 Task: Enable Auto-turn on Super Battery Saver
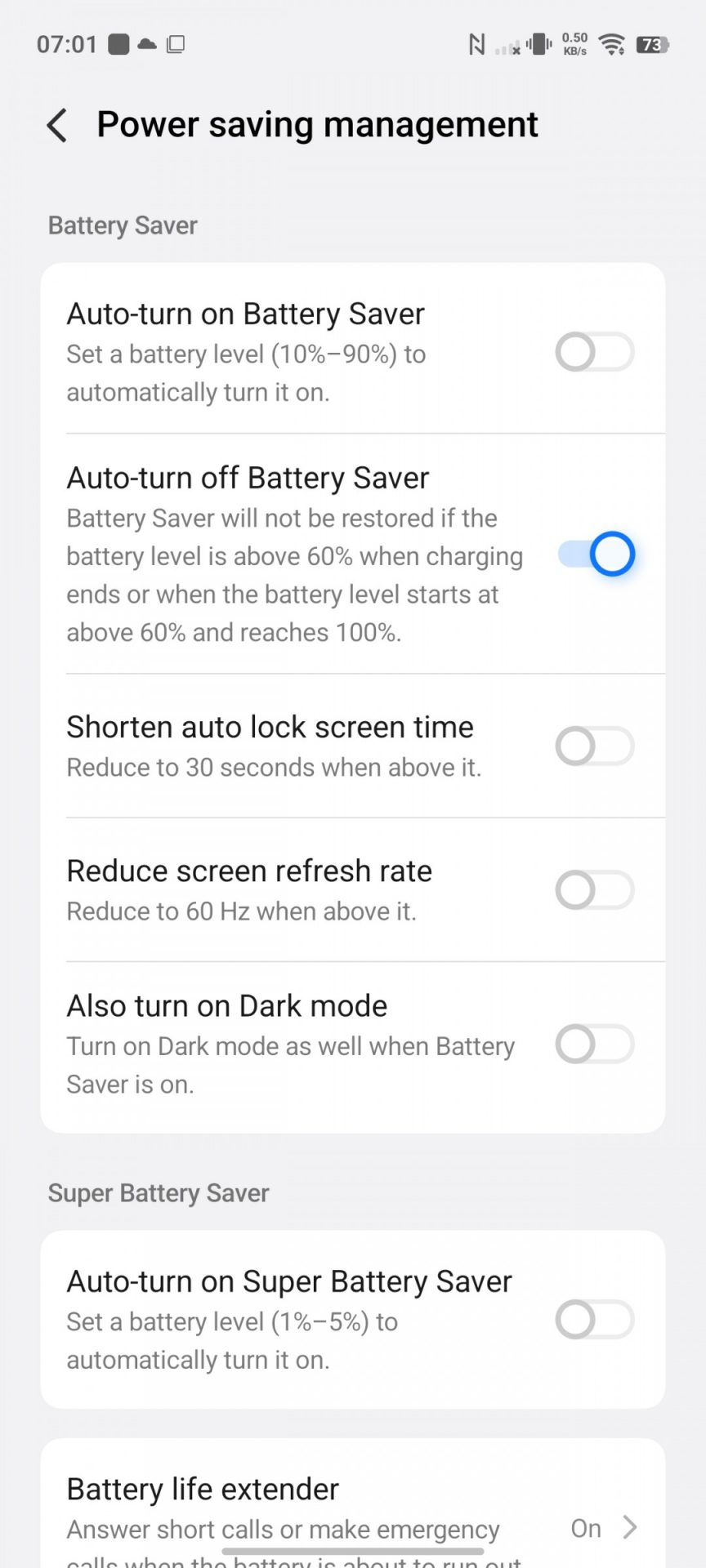coord(594,1320)
